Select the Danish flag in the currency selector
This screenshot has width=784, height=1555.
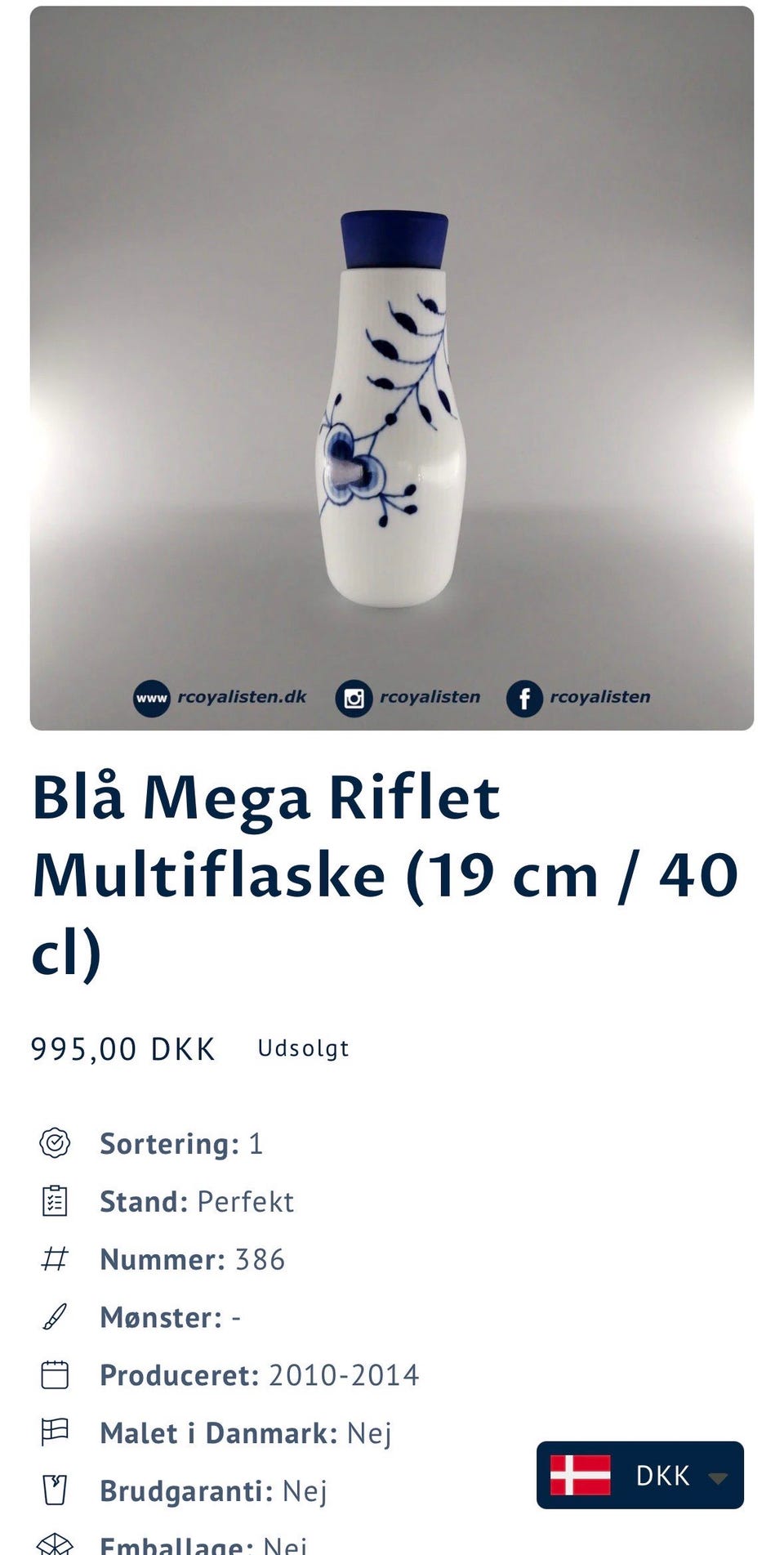pyautogui.click(x=582, y=1474)
